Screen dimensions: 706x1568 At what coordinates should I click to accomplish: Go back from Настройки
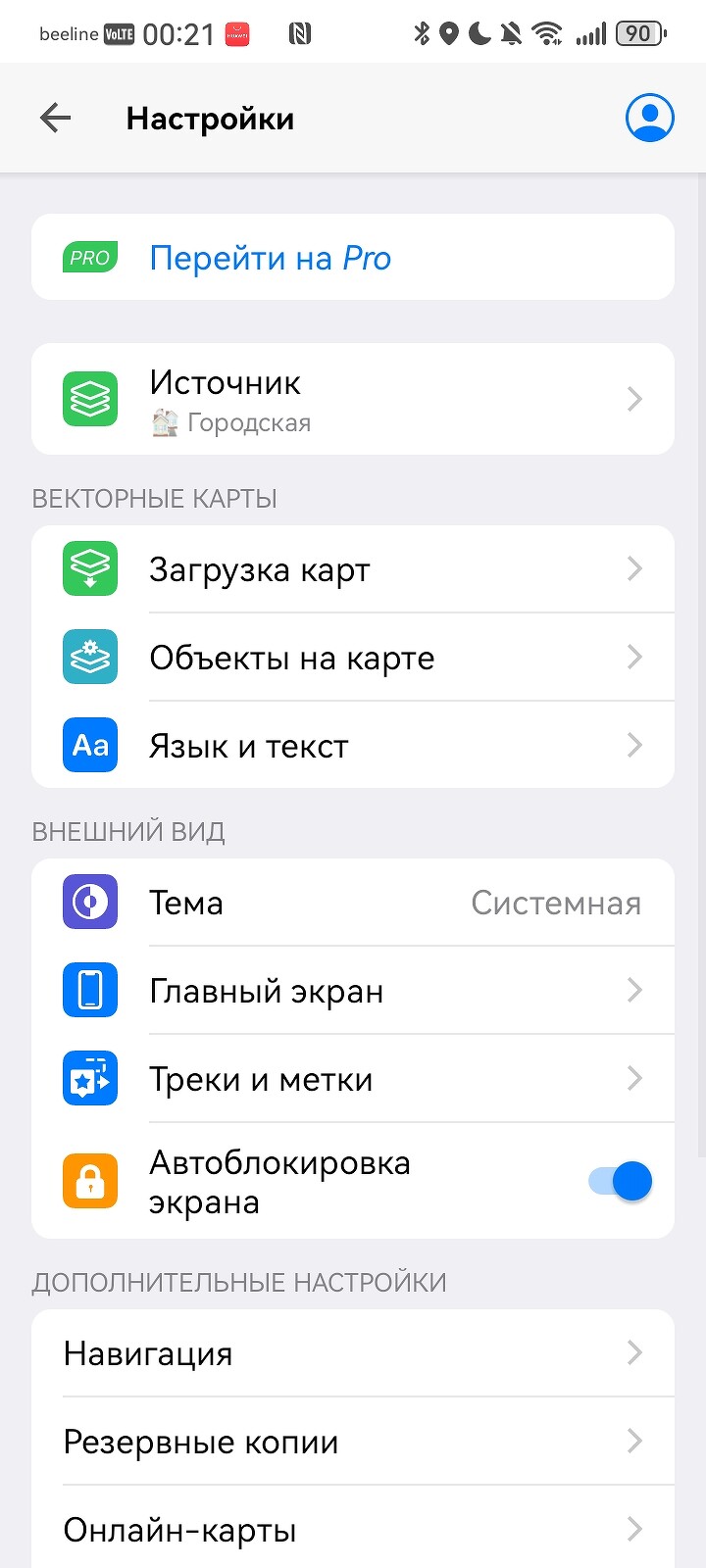pyautogui.click(x=56, y=119)
